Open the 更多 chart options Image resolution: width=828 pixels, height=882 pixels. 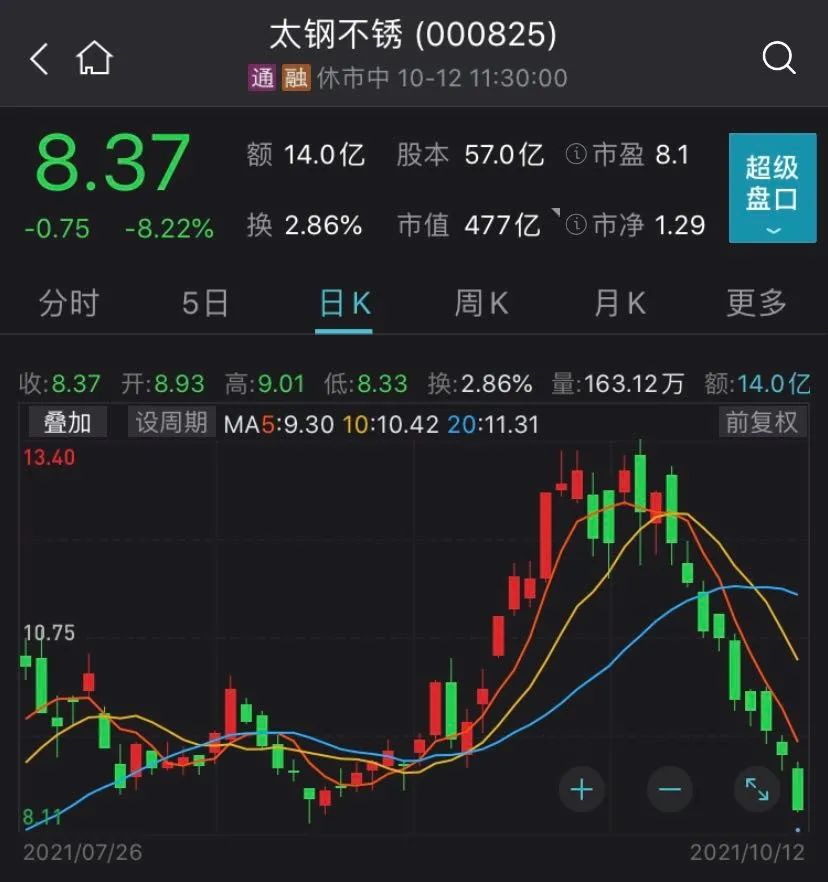click(x=757, y=303)
